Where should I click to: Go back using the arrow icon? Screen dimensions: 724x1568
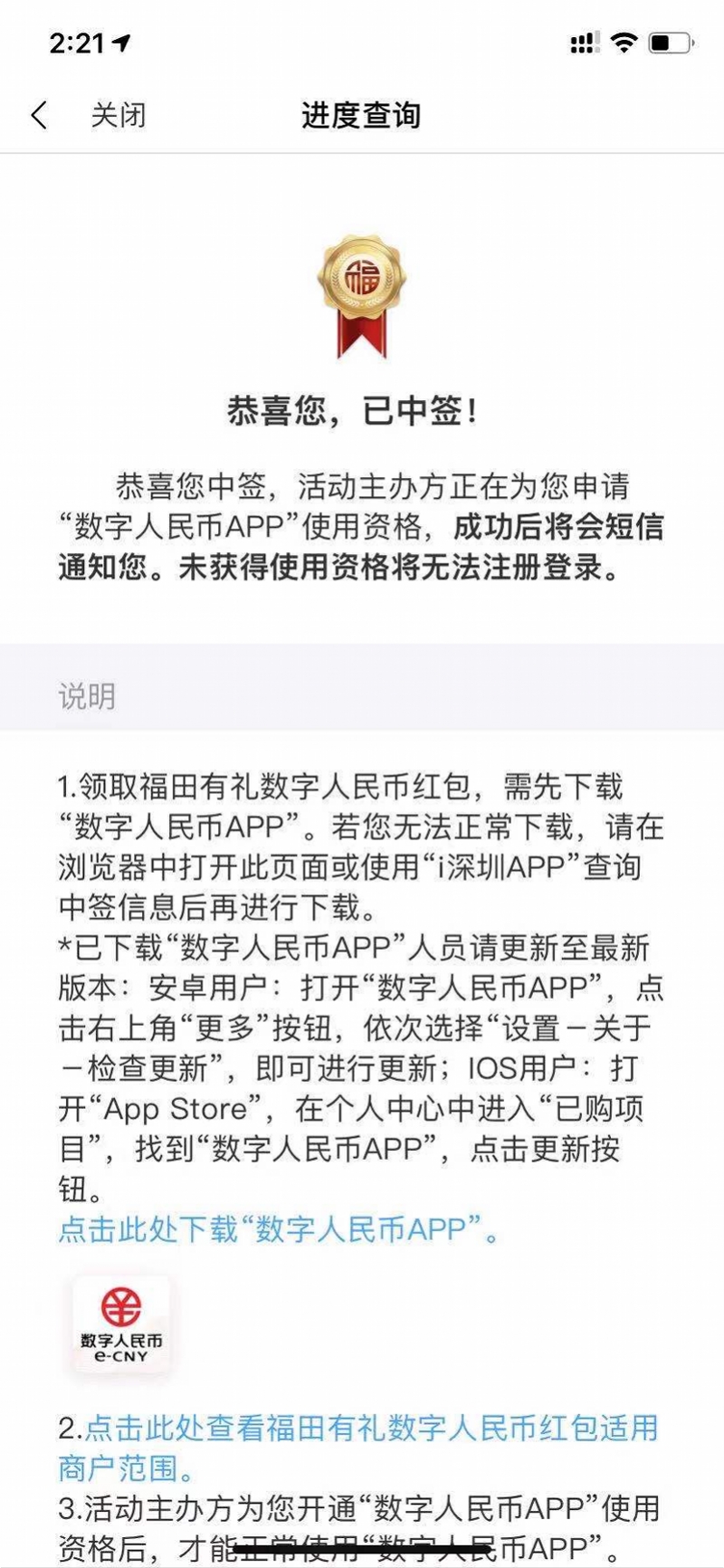38,116
